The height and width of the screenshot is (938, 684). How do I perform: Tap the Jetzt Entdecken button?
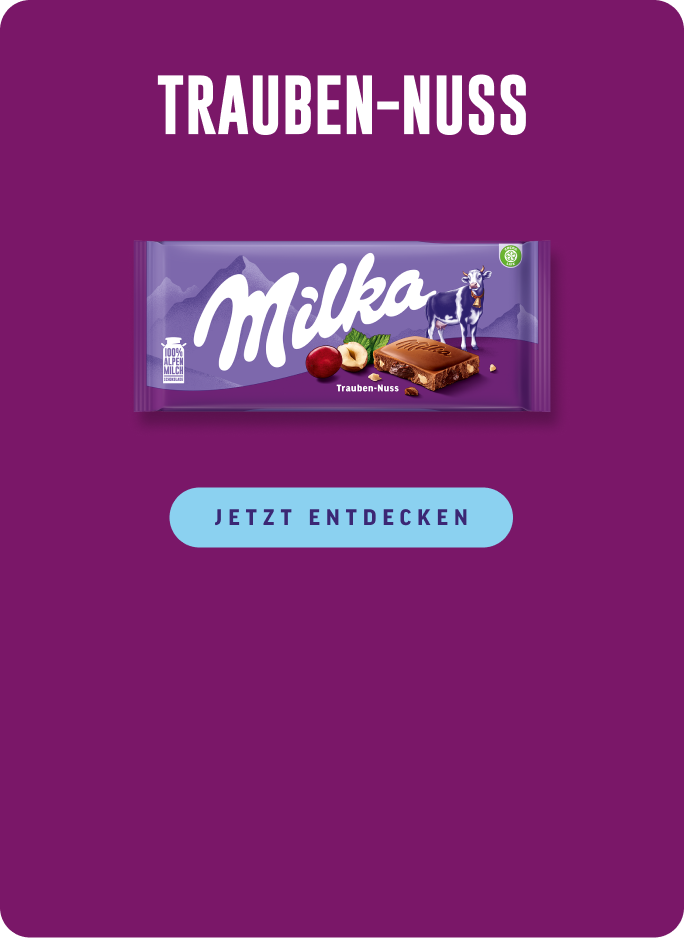341,517
